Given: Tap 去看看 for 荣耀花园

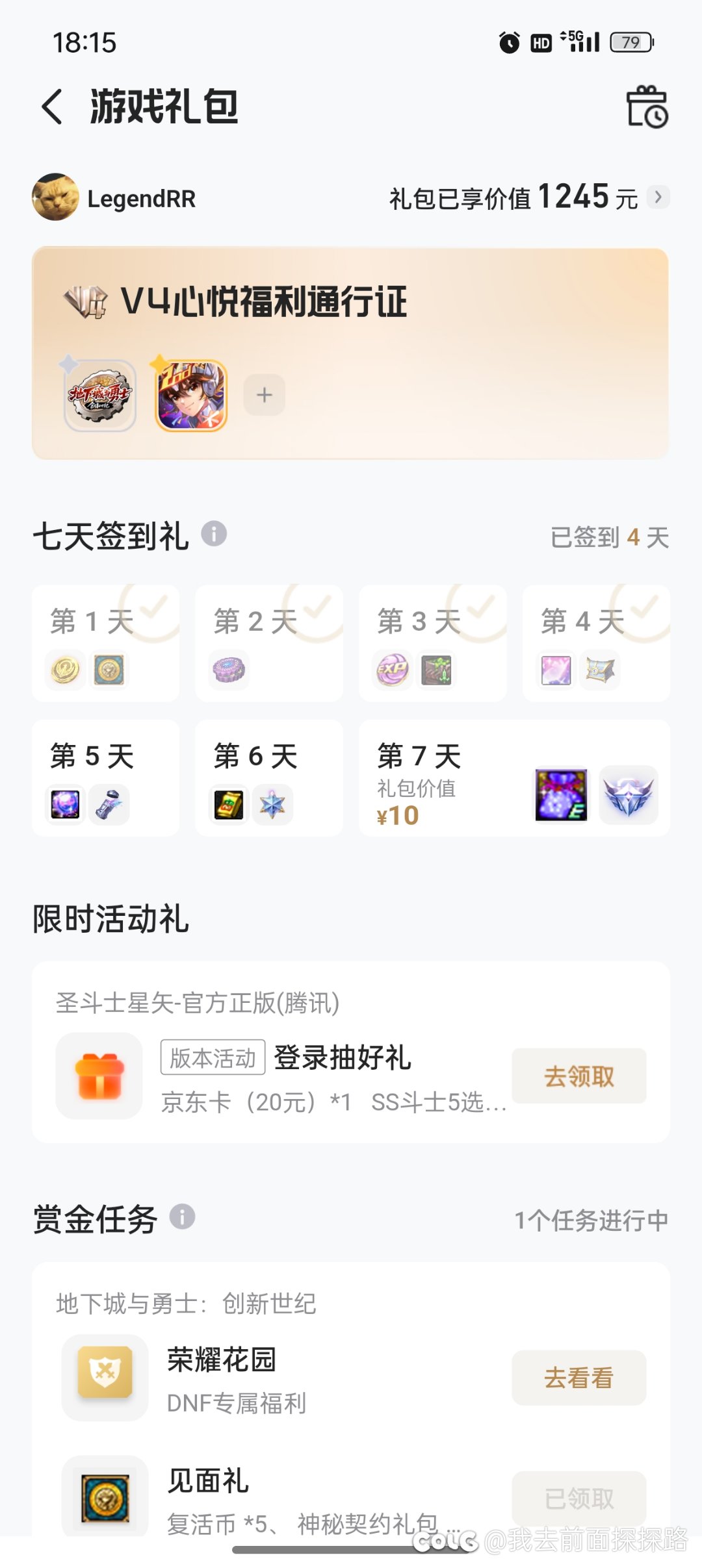Looking at the screenshot, I should pyautogui.click(x=578, y=1378).
